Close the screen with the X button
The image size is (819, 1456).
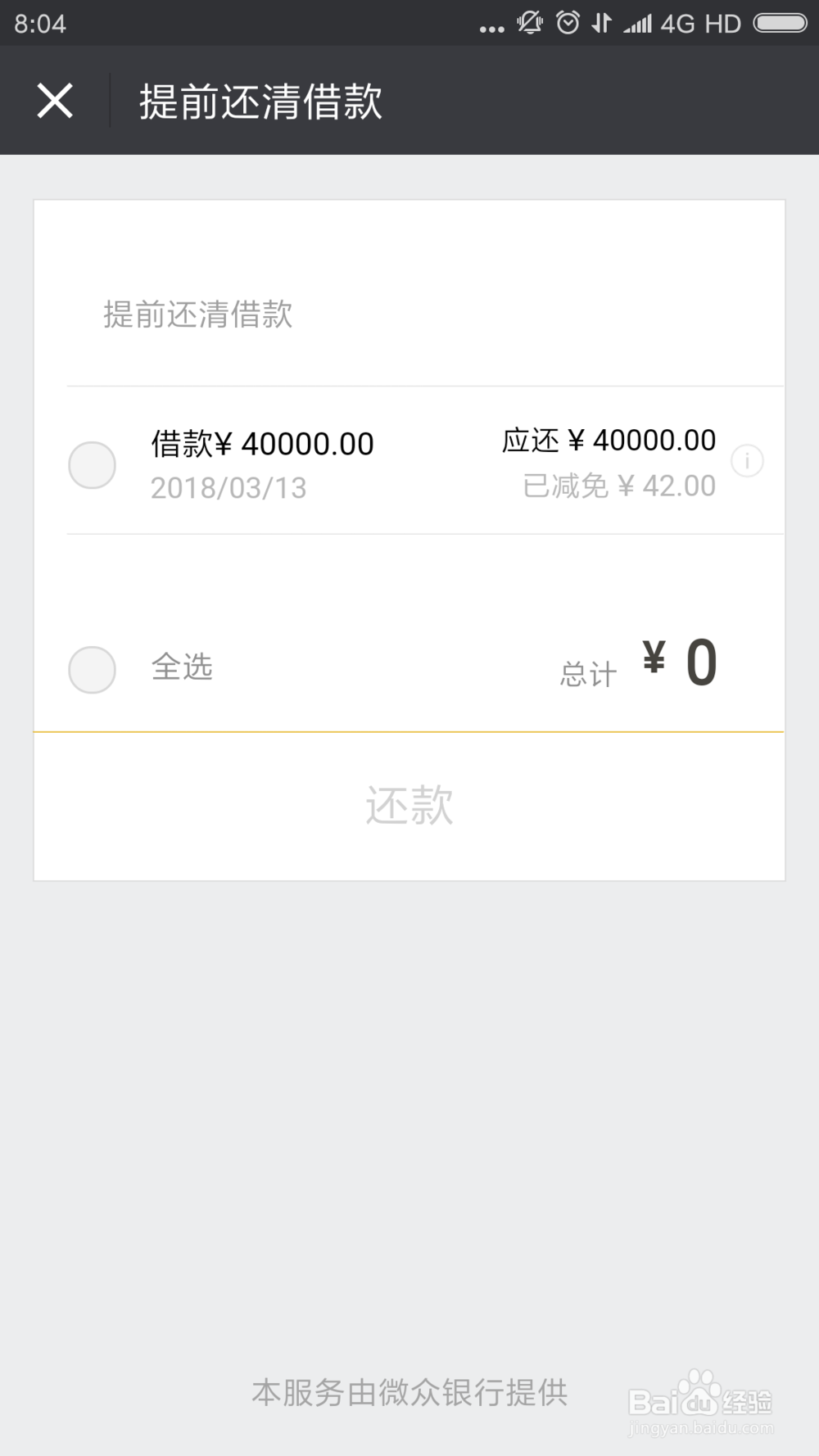click(54, 100)
